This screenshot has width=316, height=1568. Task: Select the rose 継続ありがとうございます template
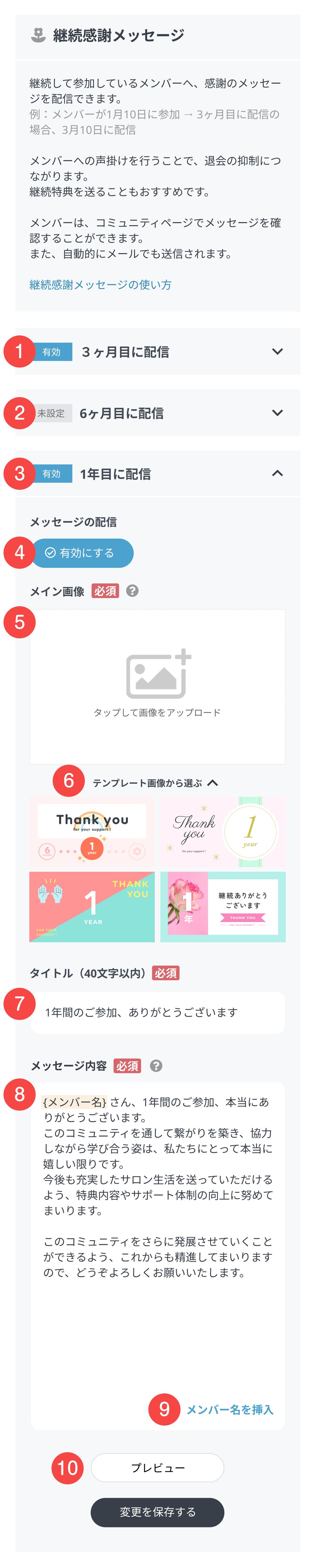click(x=223, y=906)
